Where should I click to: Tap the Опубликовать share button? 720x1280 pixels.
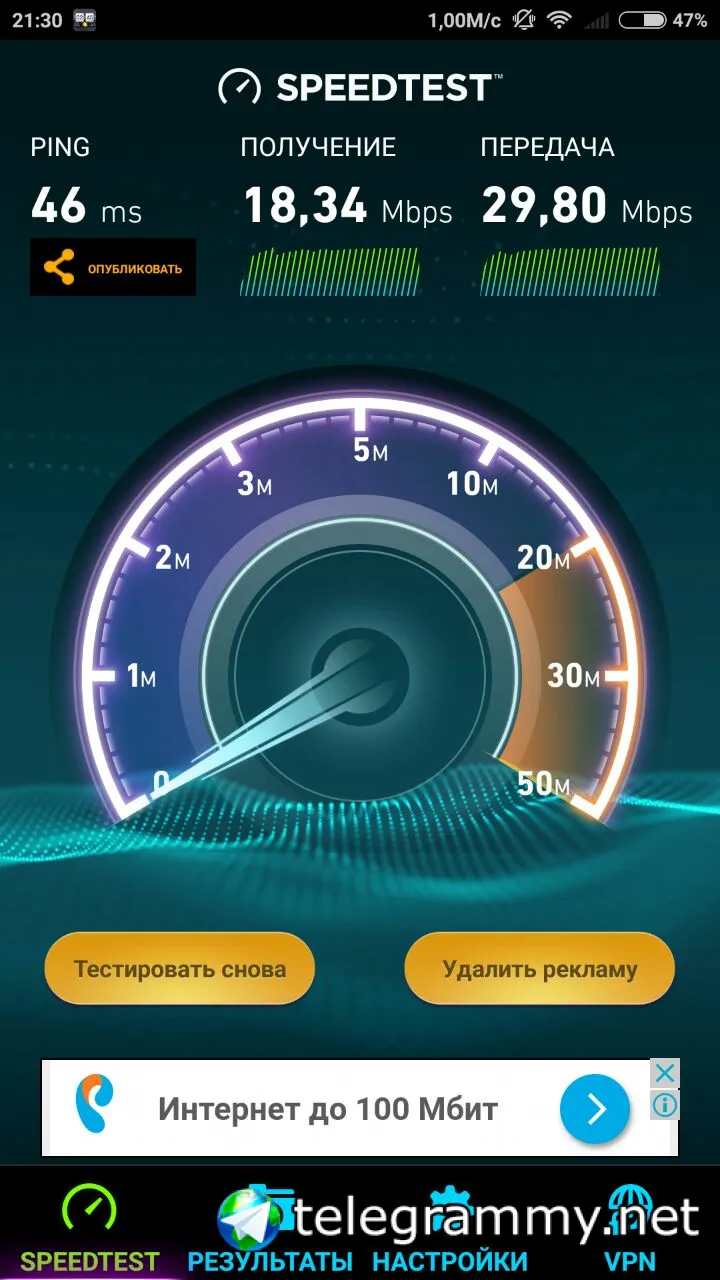(113, 267)
